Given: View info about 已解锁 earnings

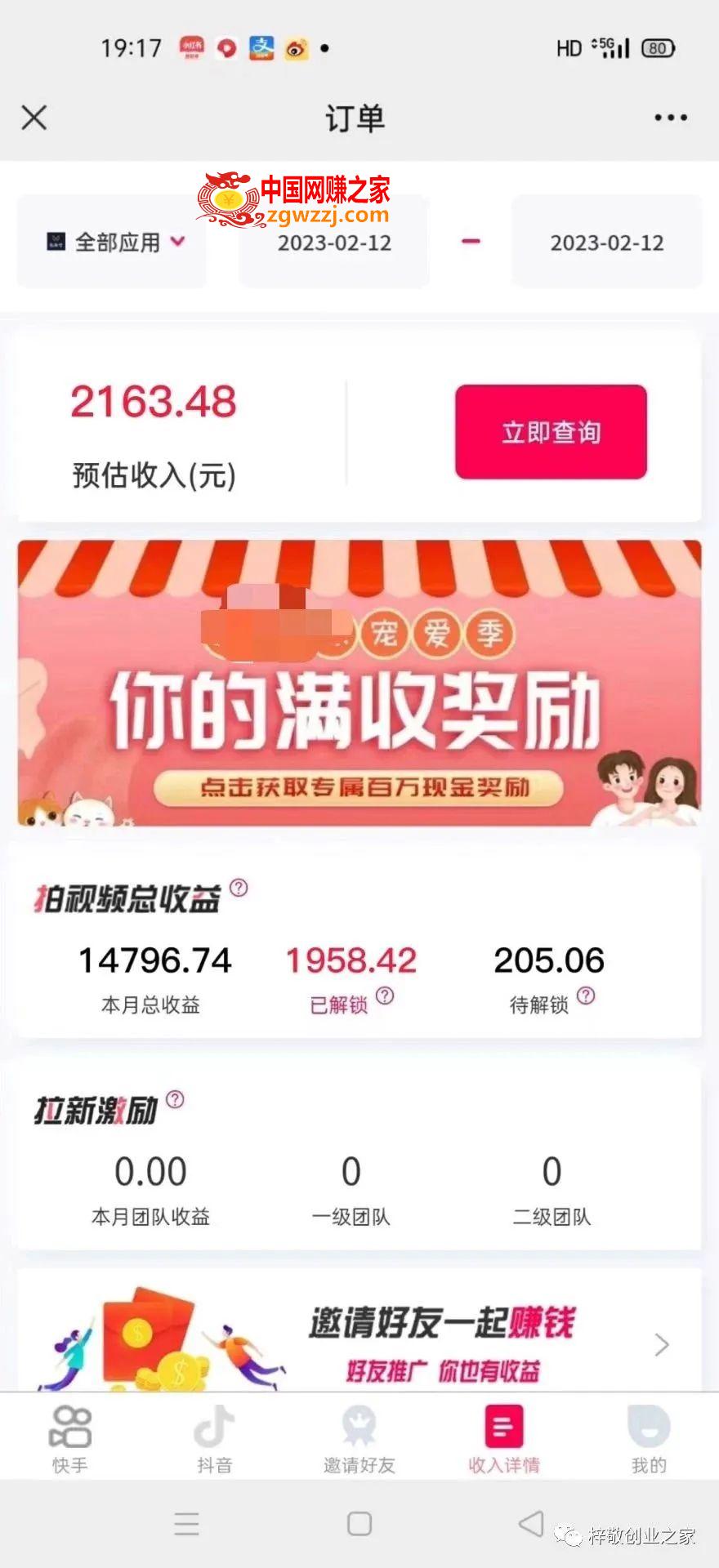Looking at the screenshot, I should (385, 996).
